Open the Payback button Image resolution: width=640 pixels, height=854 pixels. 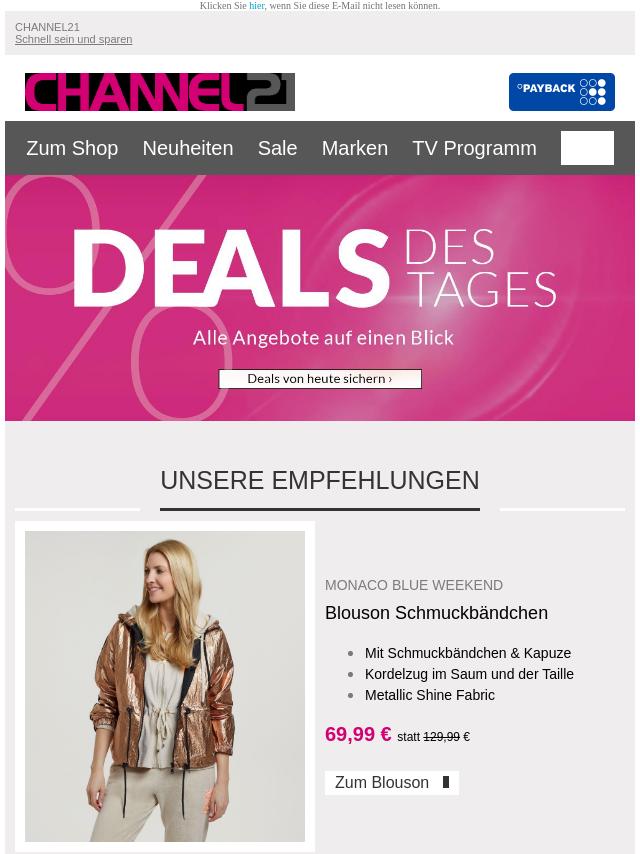tap(561, 92)
